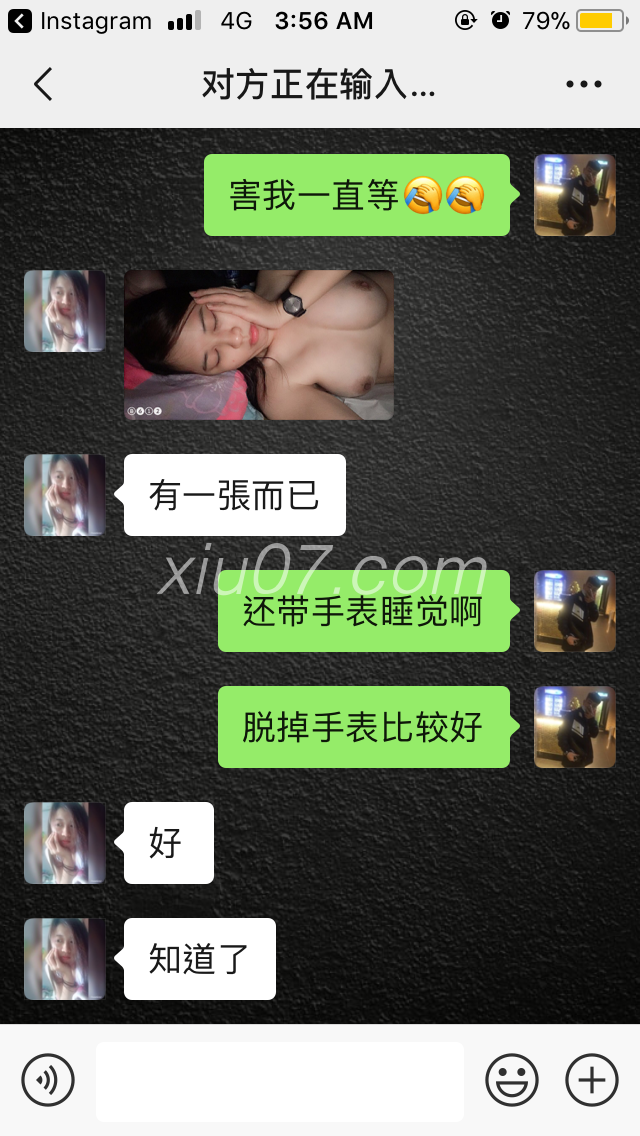Open the emoji picker
Viewport: 640px width, 1136px height.
511,1080
